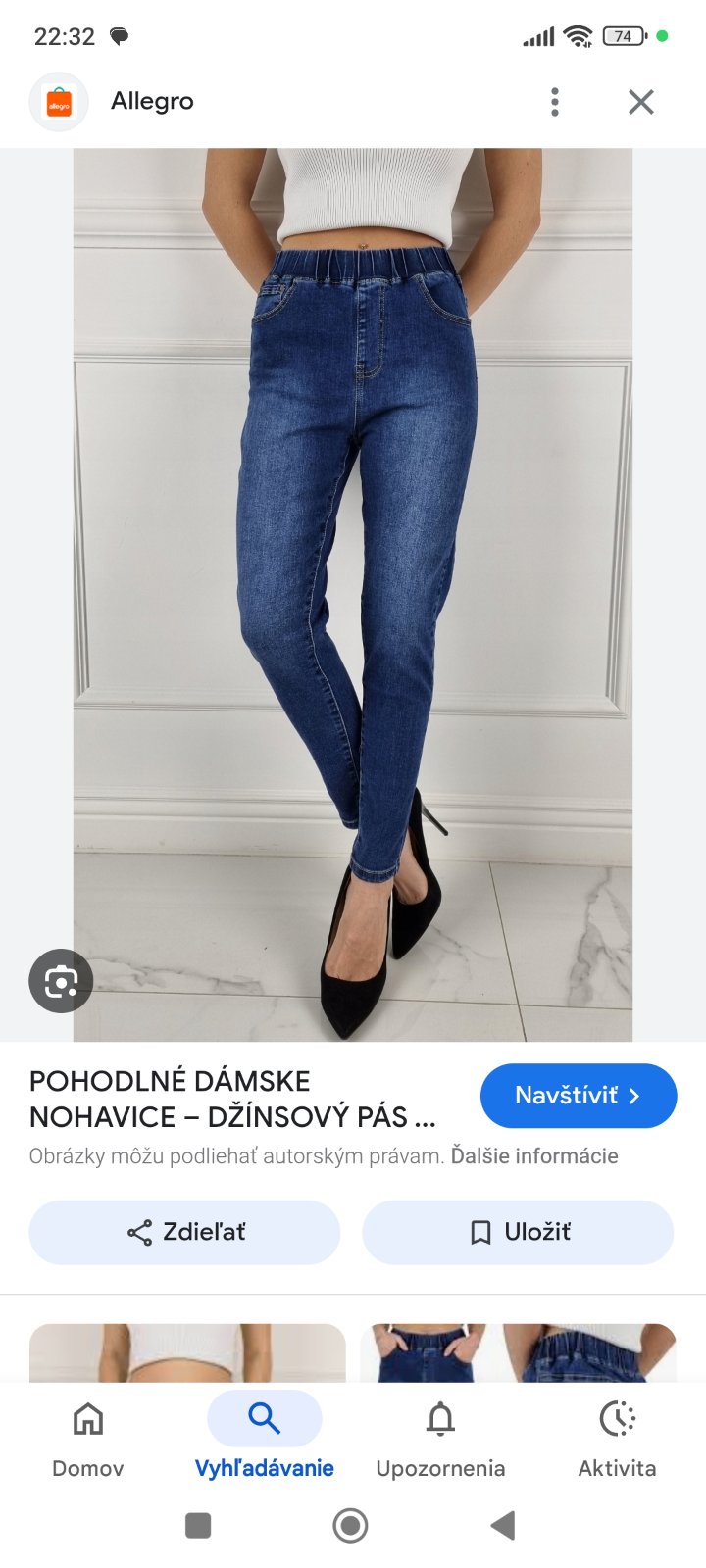706x1568 pixels.
Task: Close the image viewer
Action: (x=640, y=102)
